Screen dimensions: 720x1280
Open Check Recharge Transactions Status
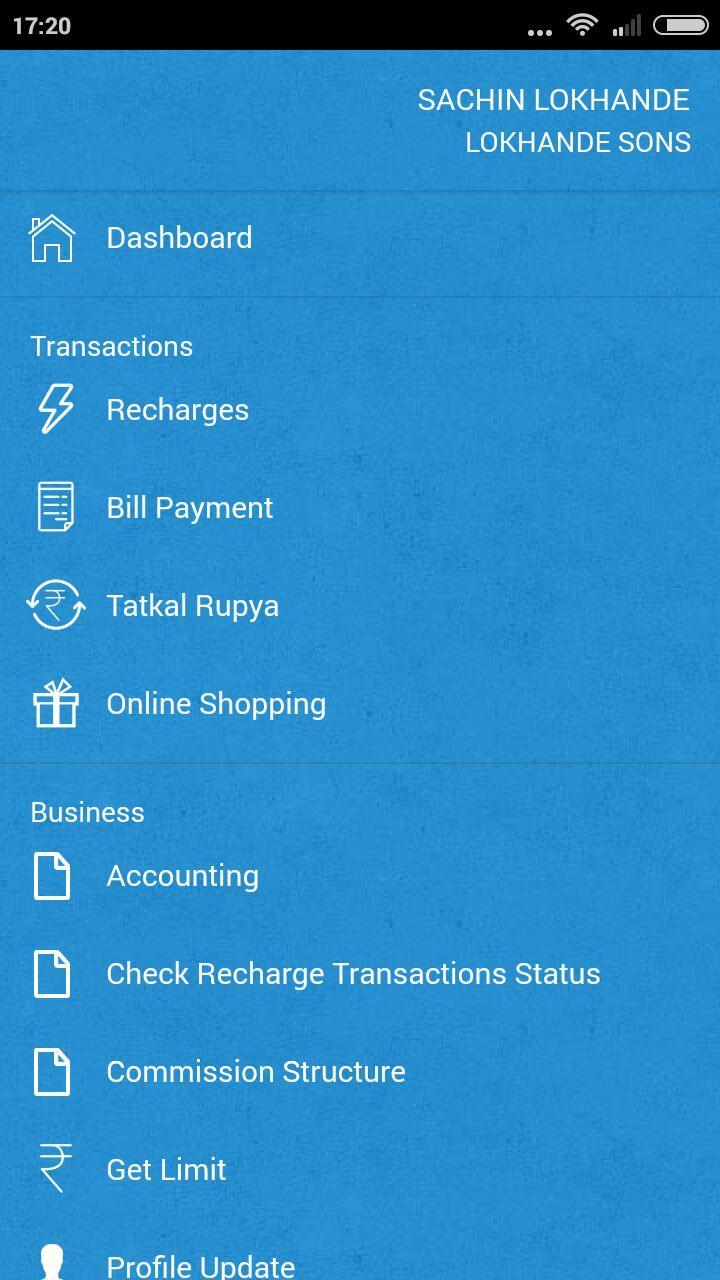(x=353, y=974)
